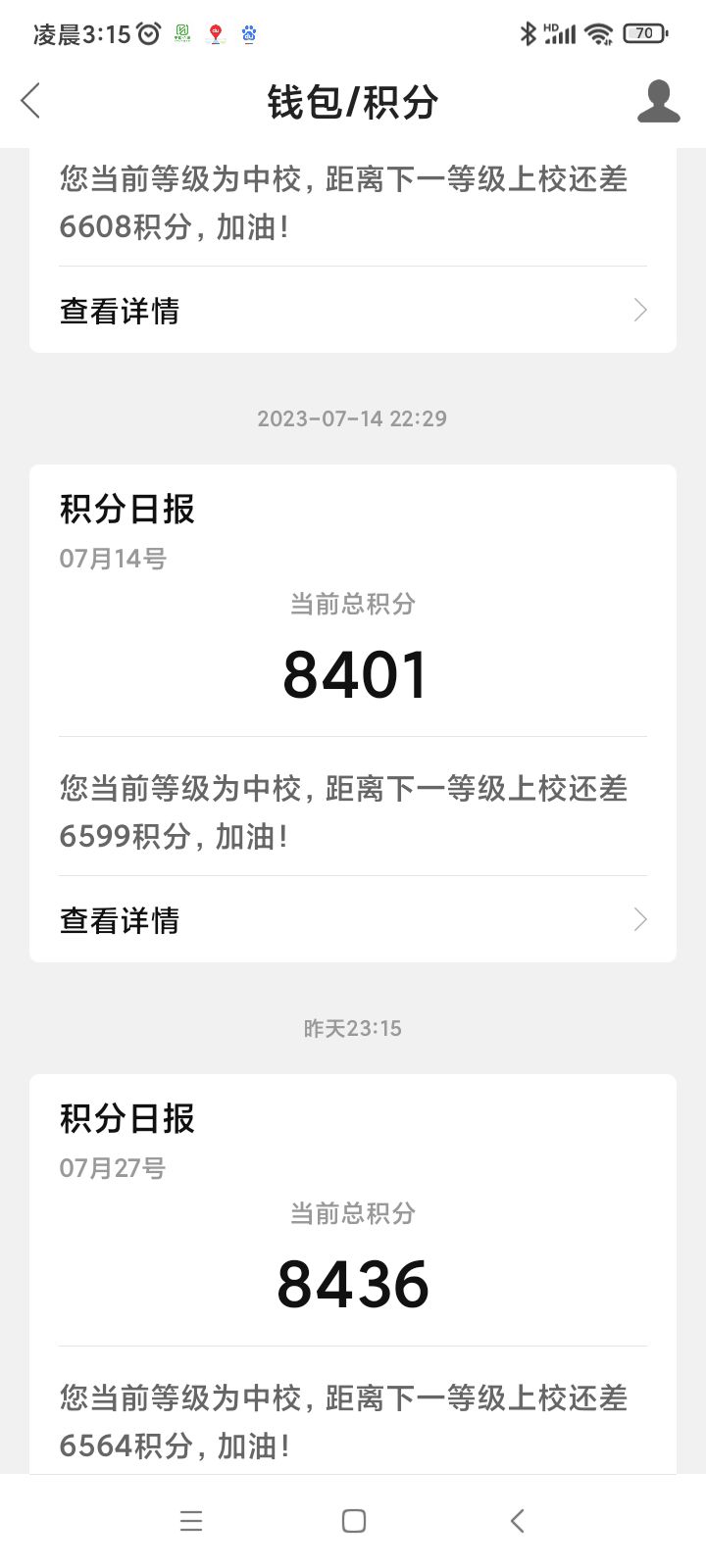This screenshot has width=706, height=1568.
Task: Open 查看详情 under the 6599积分 message
Action: tap(353, 919)
